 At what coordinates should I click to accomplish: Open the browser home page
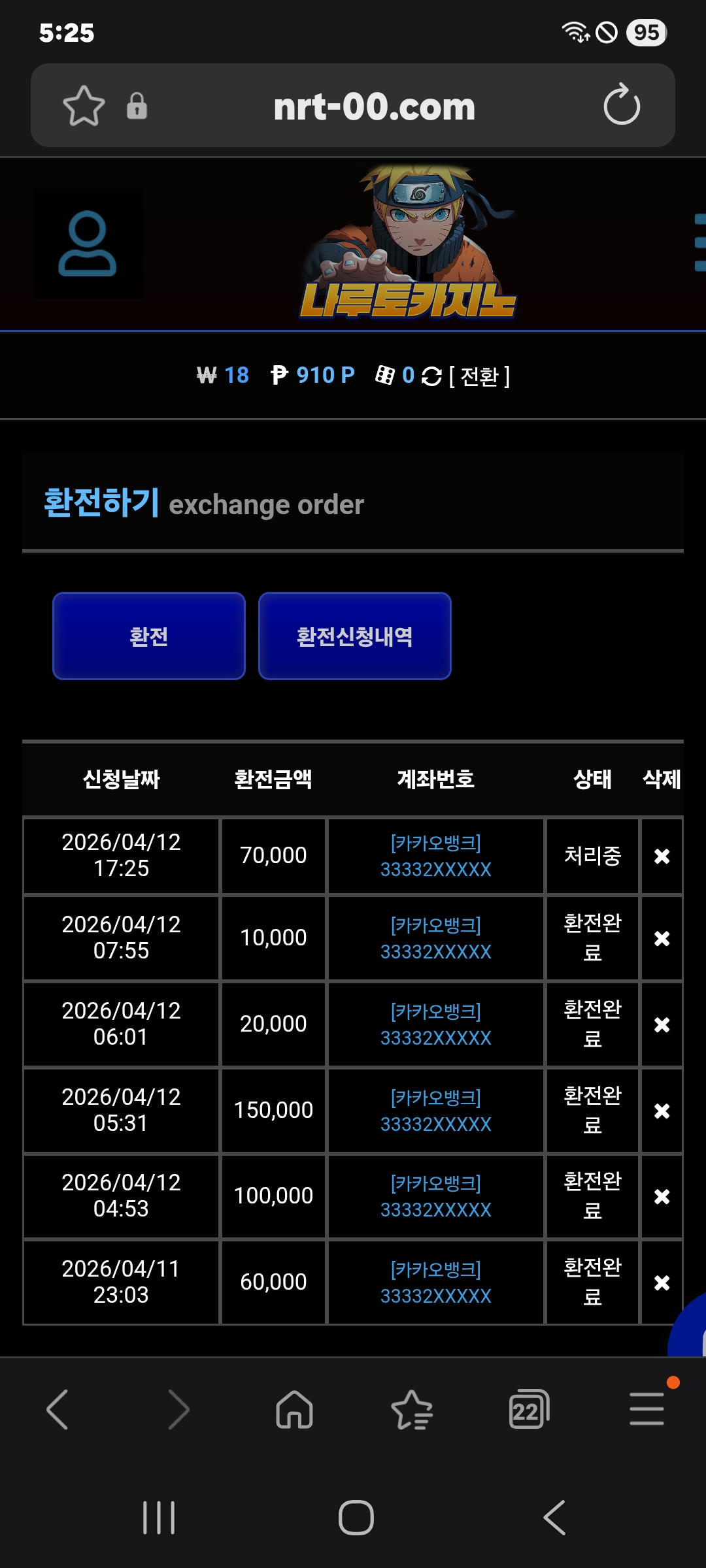click(x=294, y=1409)
